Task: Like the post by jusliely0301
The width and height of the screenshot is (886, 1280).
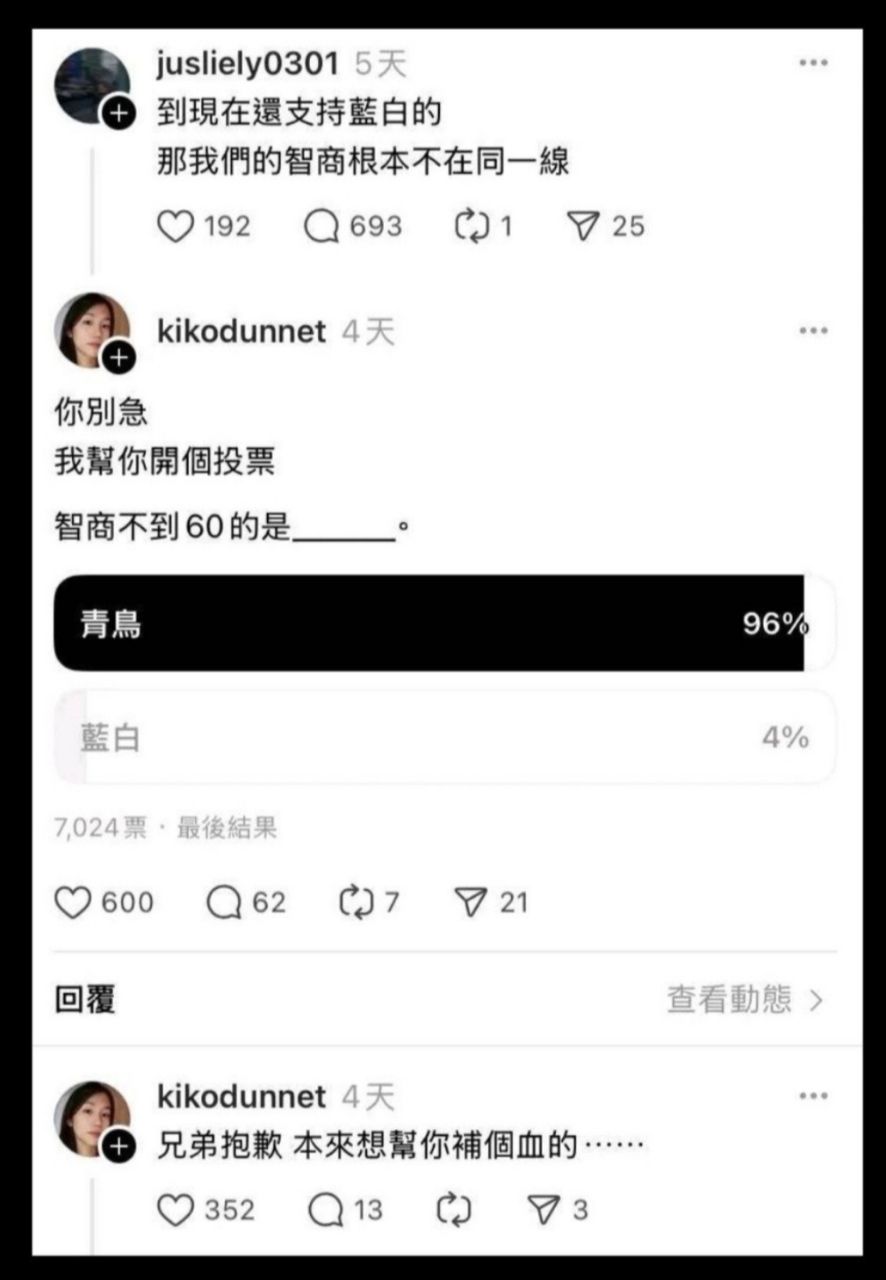Action: tap(176, 227)
